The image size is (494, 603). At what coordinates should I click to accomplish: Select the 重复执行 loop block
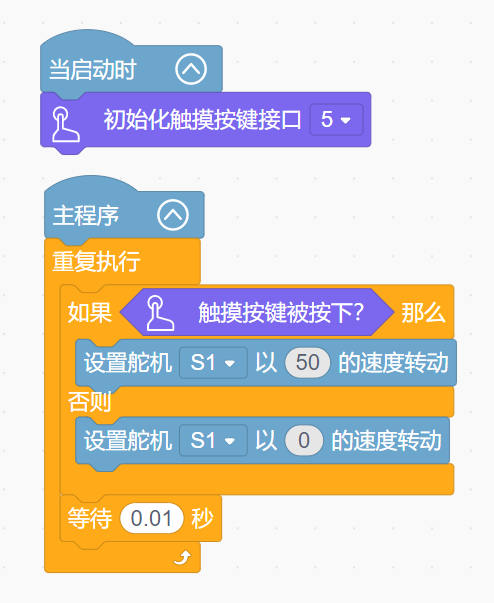[96, 262]
